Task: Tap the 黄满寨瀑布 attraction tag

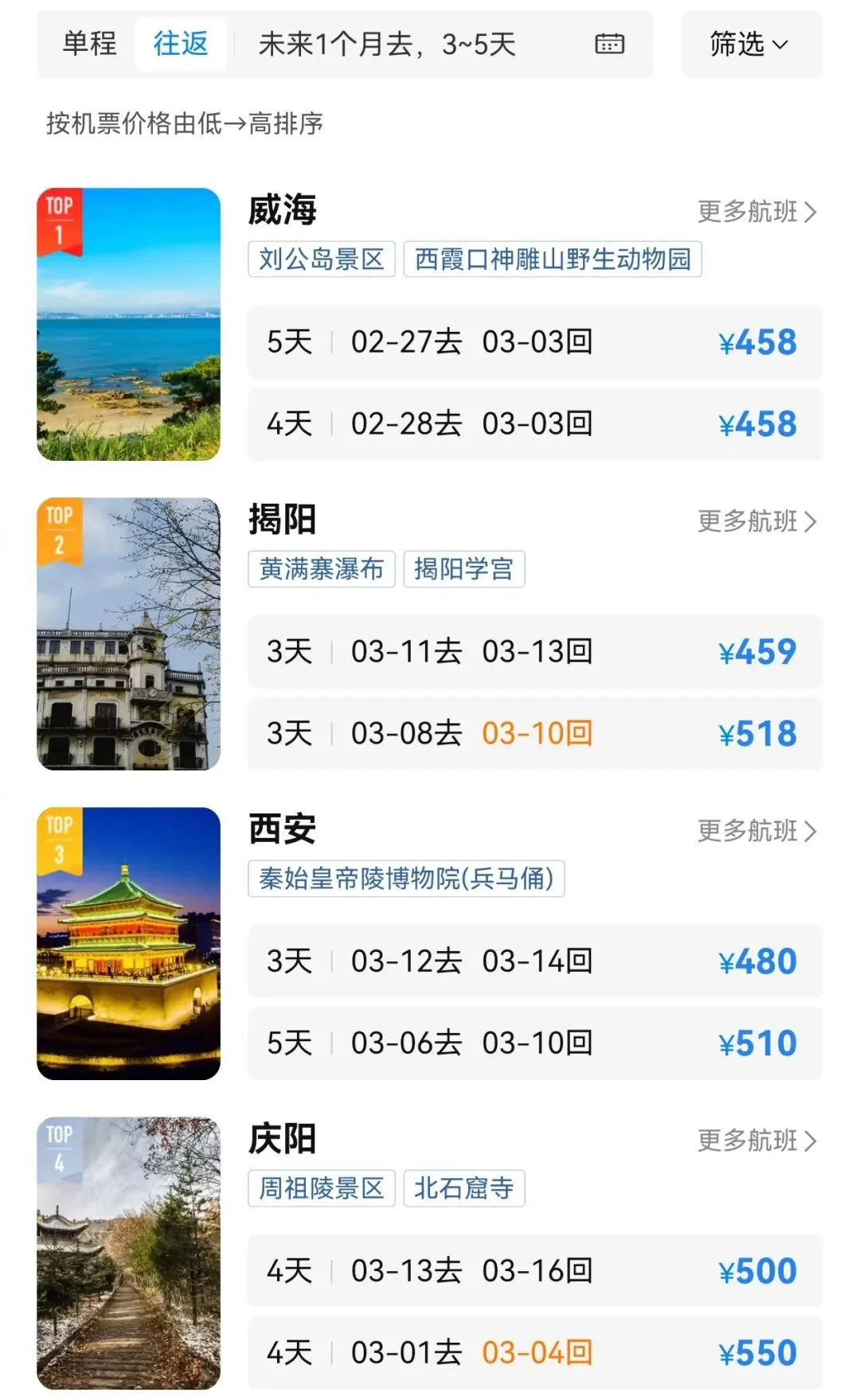Action: tap(322, 569)
